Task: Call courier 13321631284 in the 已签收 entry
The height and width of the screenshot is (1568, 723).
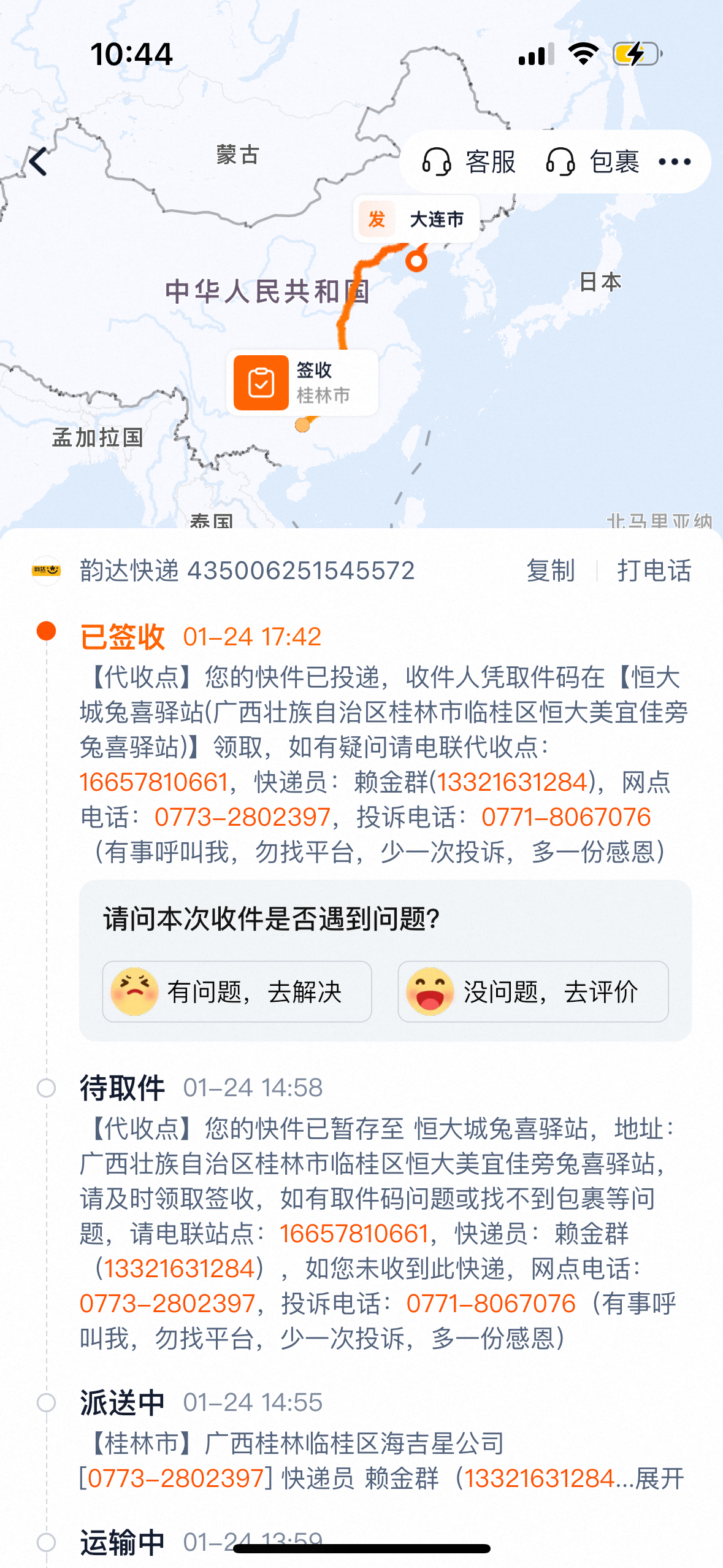Action: tap(512, 782)
